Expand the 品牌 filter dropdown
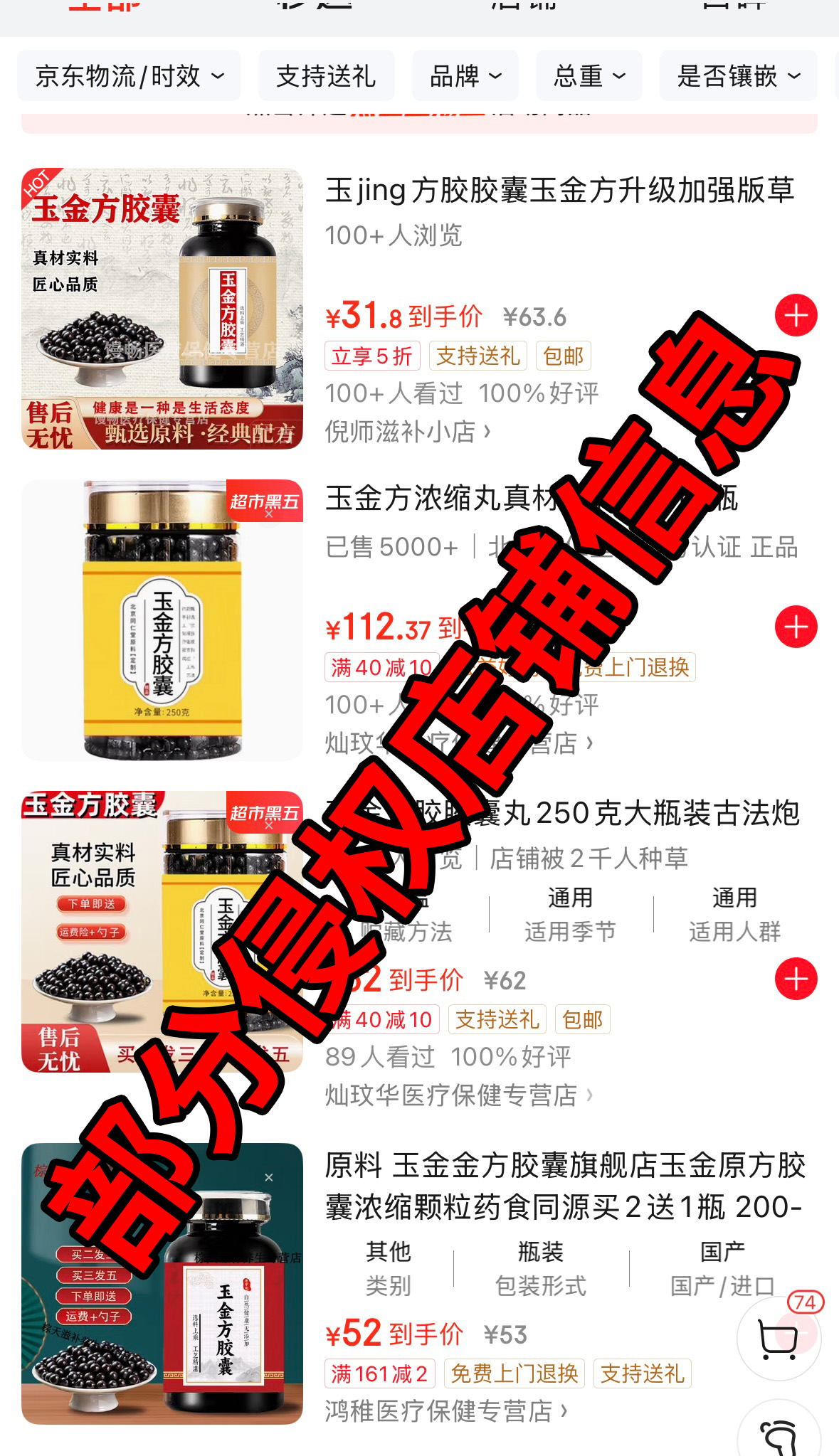 coord(465,75)
